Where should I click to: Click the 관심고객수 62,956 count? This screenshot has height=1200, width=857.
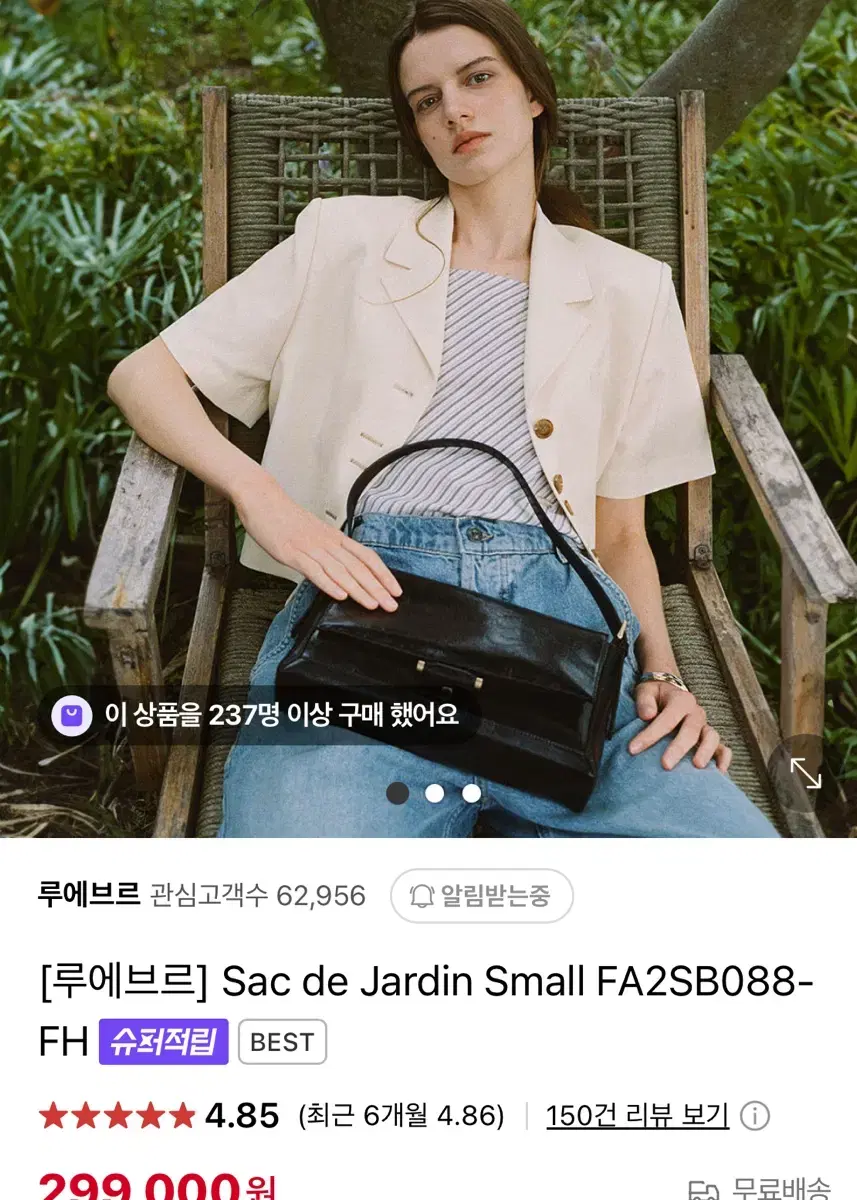tap(255, 895)
